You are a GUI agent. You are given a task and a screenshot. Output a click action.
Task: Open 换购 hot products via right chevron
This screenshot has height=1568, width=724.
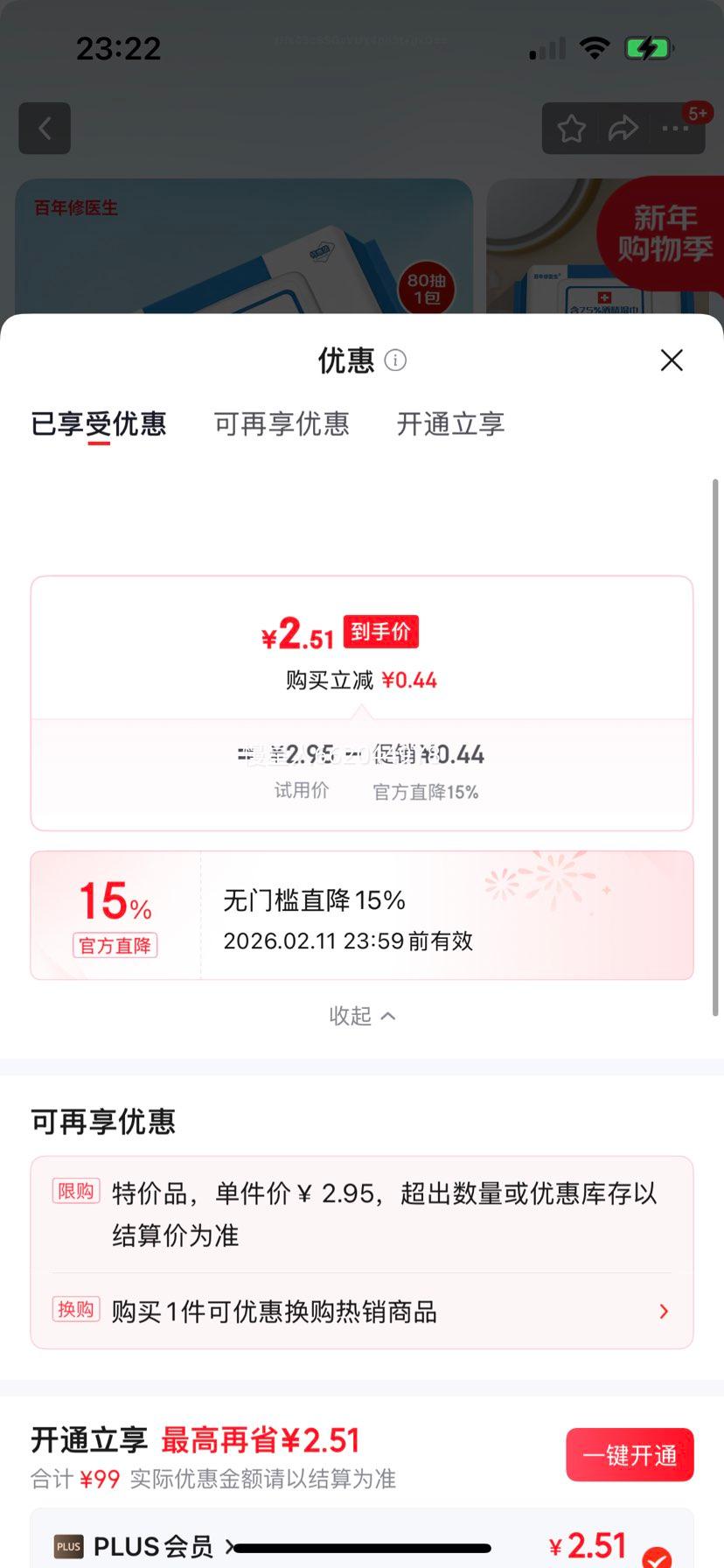click(663, 1311)
